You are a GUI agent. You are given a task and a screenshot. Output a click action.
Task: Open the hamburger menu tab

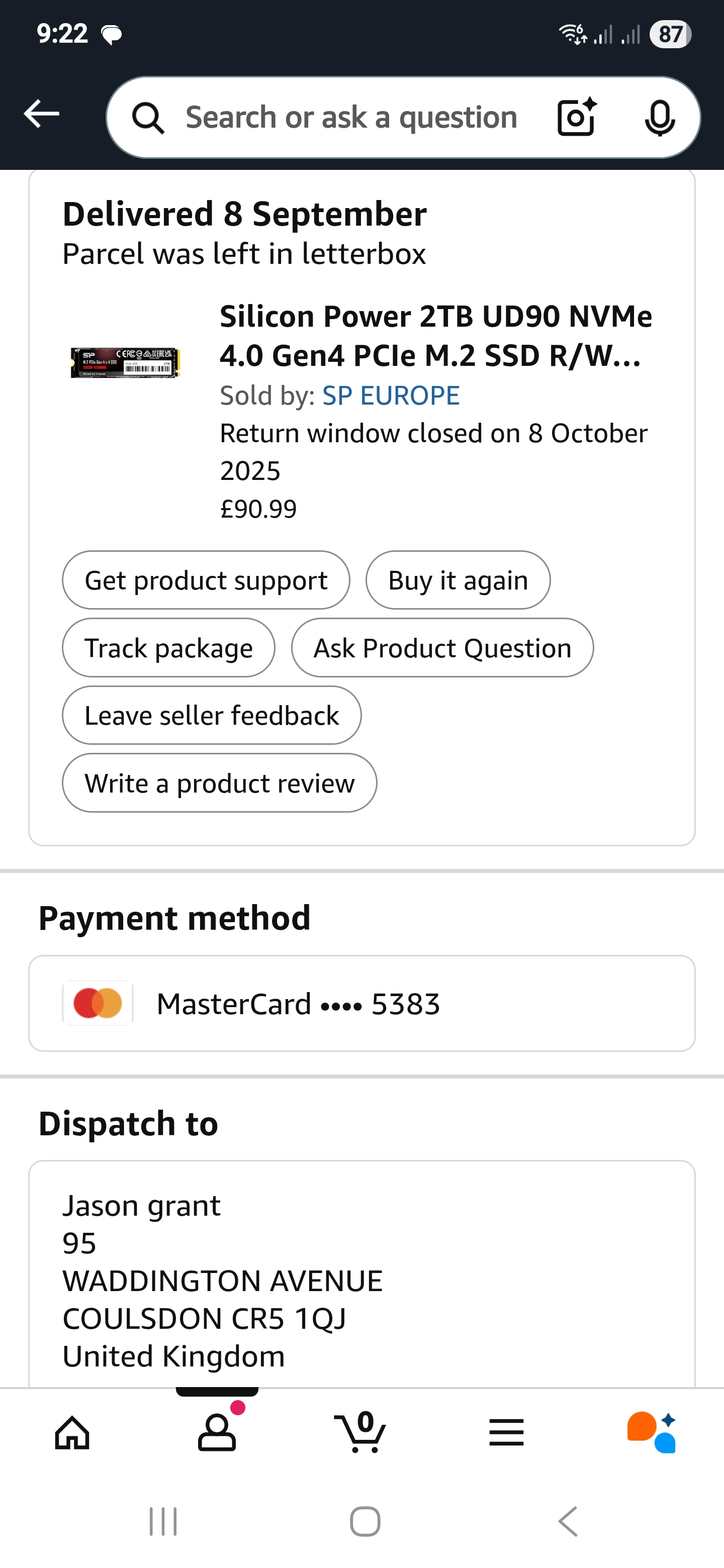(506, 1433)
